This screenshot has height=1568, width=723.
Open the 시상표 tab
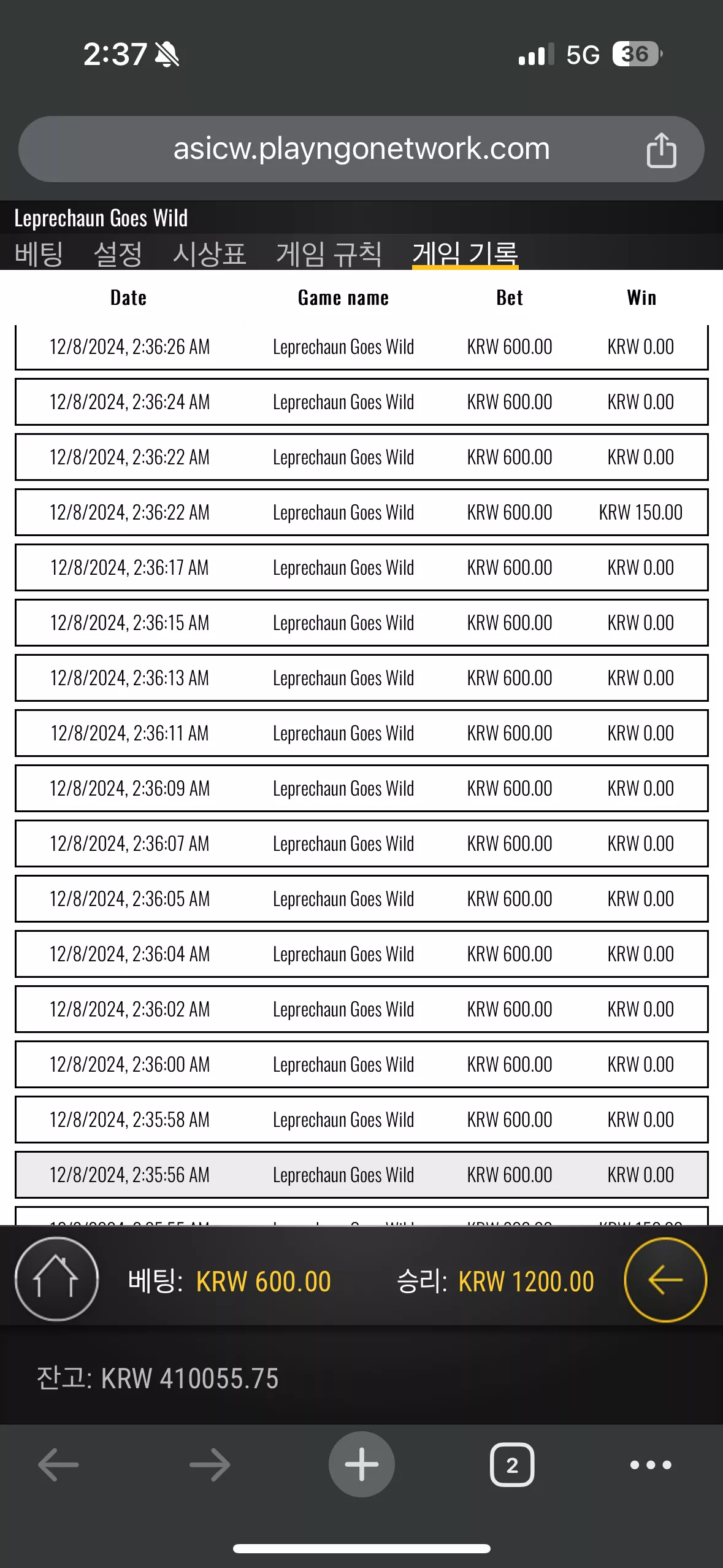[209, 253]
